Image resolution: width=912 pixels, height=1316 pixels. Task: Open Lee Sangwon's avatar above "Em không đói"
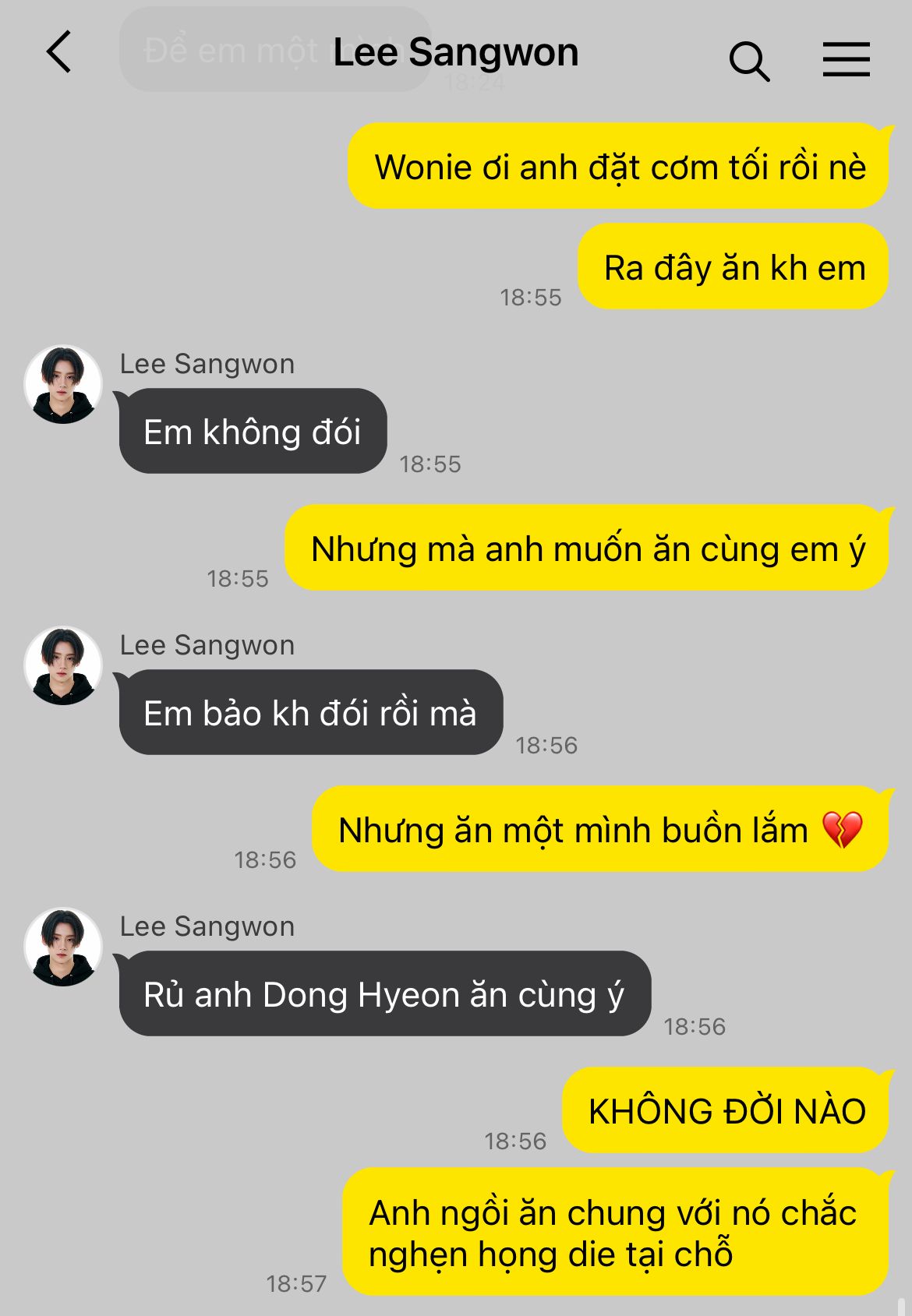[63, 385]
